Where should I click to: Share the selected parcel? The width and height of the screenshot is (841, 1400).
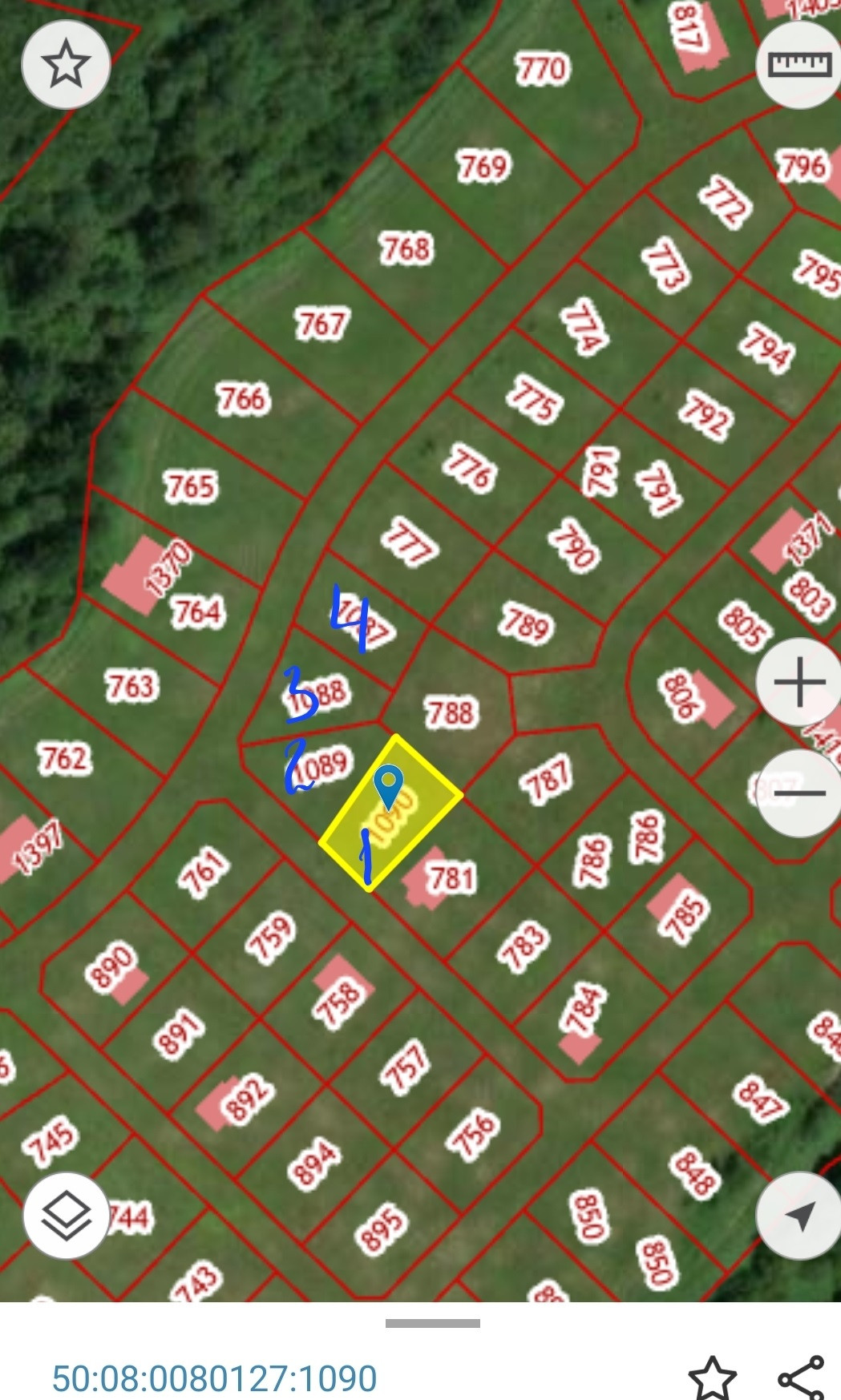click(x=801, y=1378)
